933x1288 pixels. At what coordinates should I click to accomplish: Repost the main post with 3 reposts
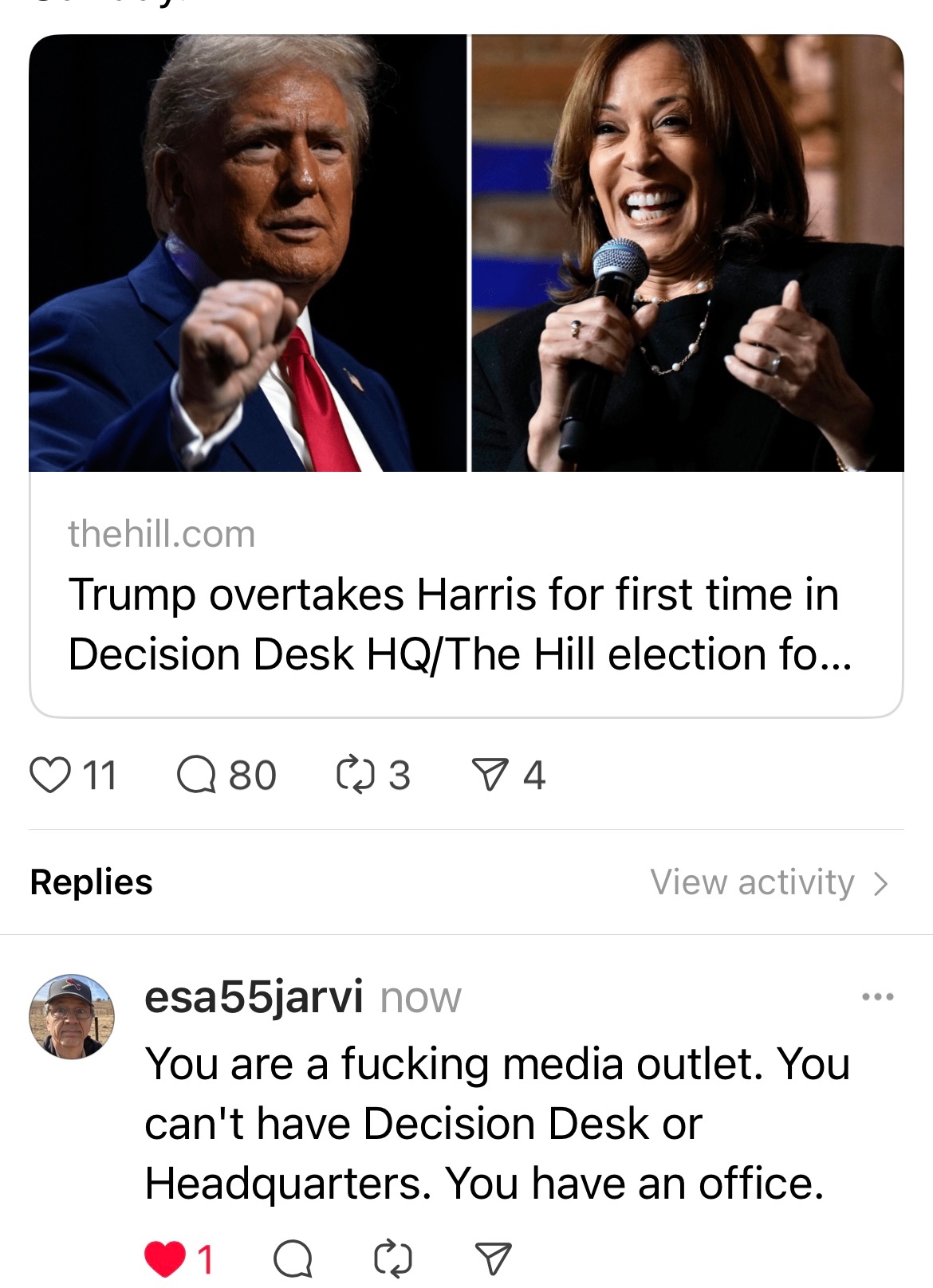(x=356, y=776)
